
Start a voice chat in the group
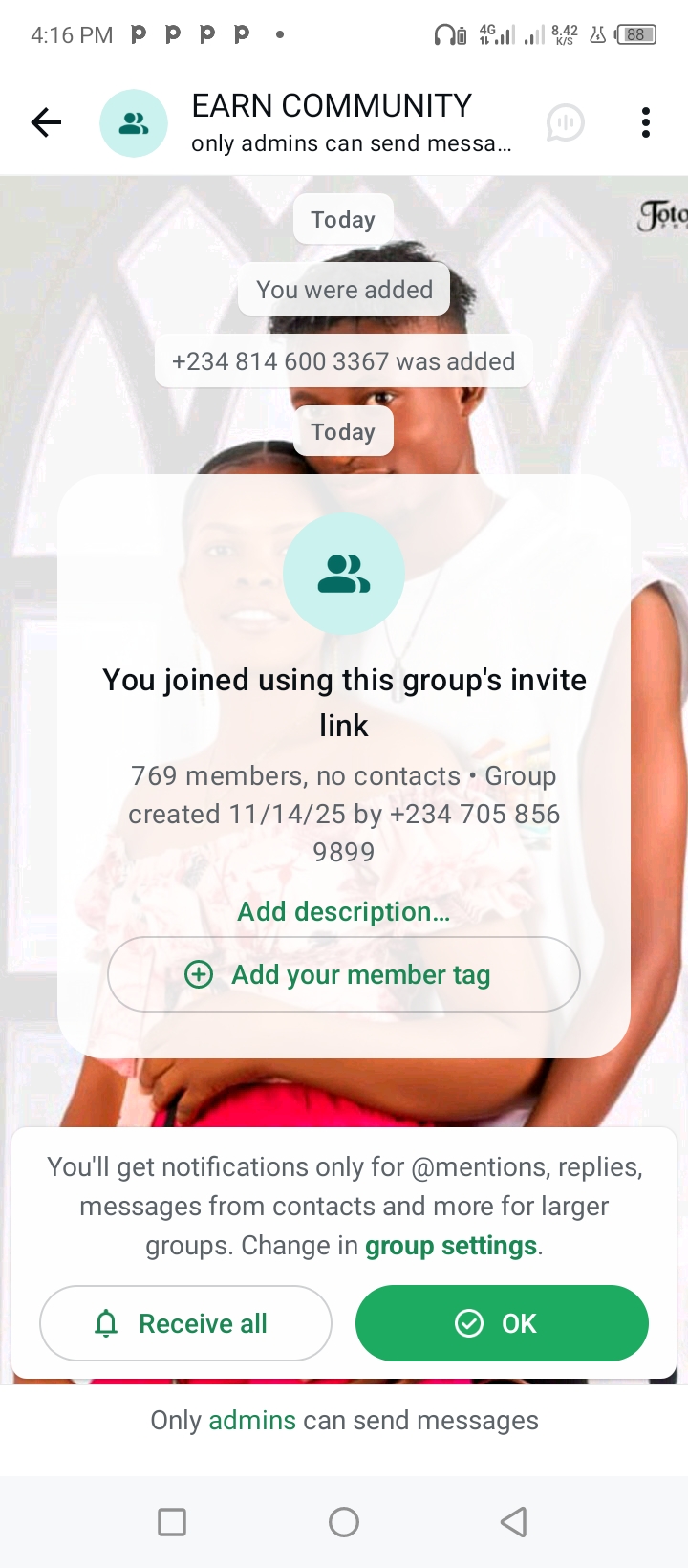coord(565,122)
